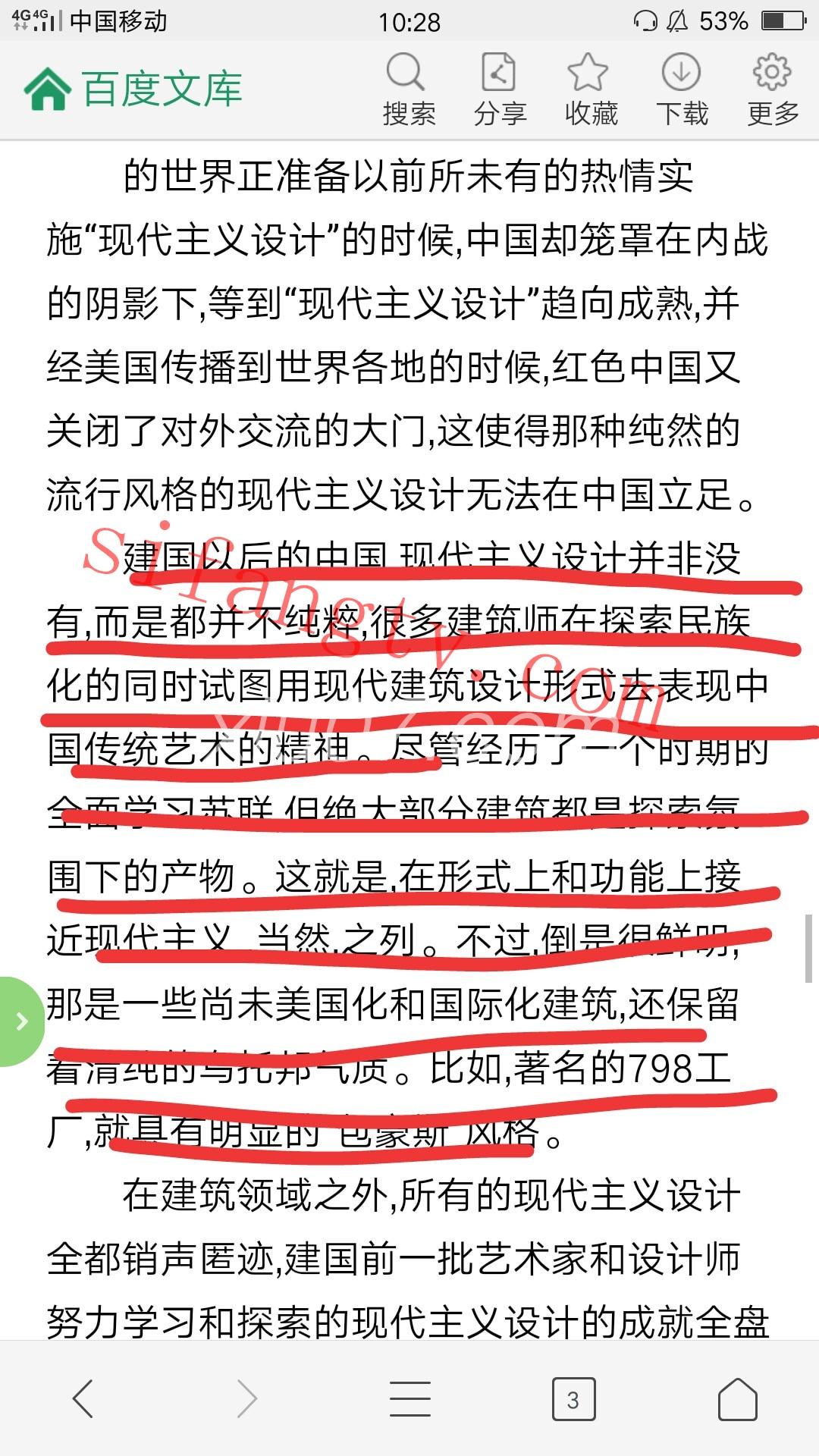Open 搜索 to search documents
819x1456 pixels.
tap(409, 89)
